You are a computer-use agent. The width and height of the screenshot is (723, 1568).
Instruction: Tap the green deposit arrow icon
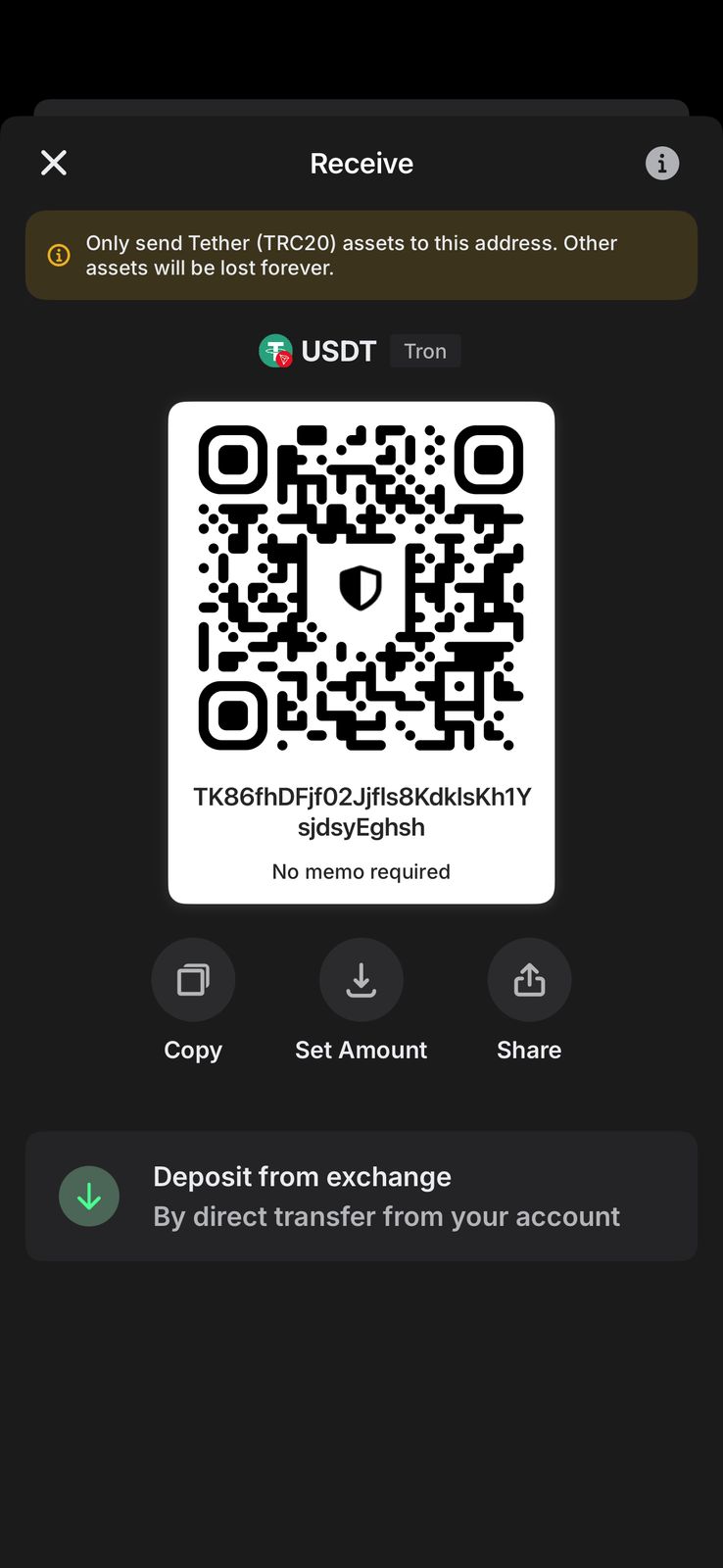[89, 1196]
